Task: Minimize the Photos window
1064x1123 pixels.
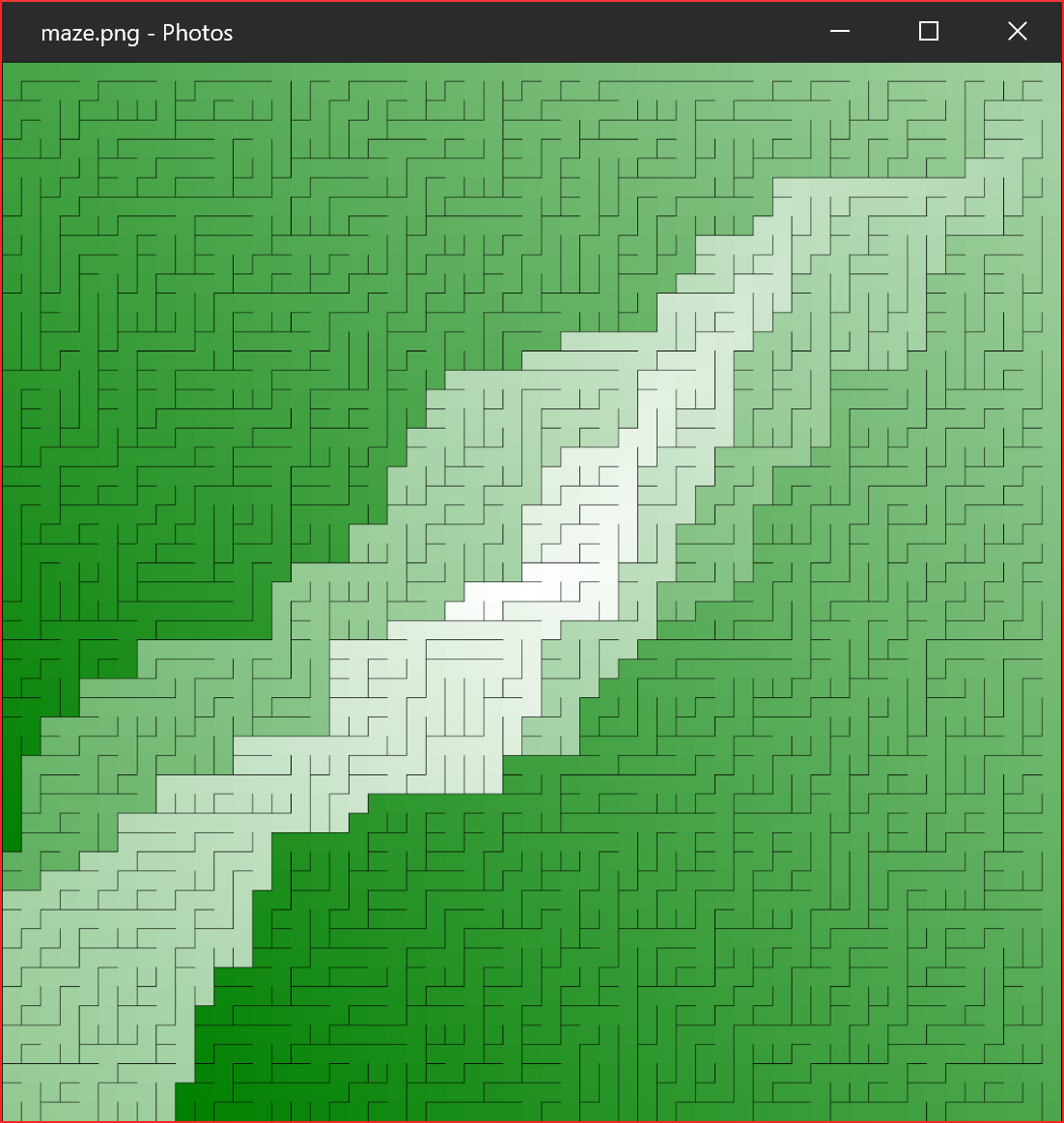Action: [x=840, y=32]
